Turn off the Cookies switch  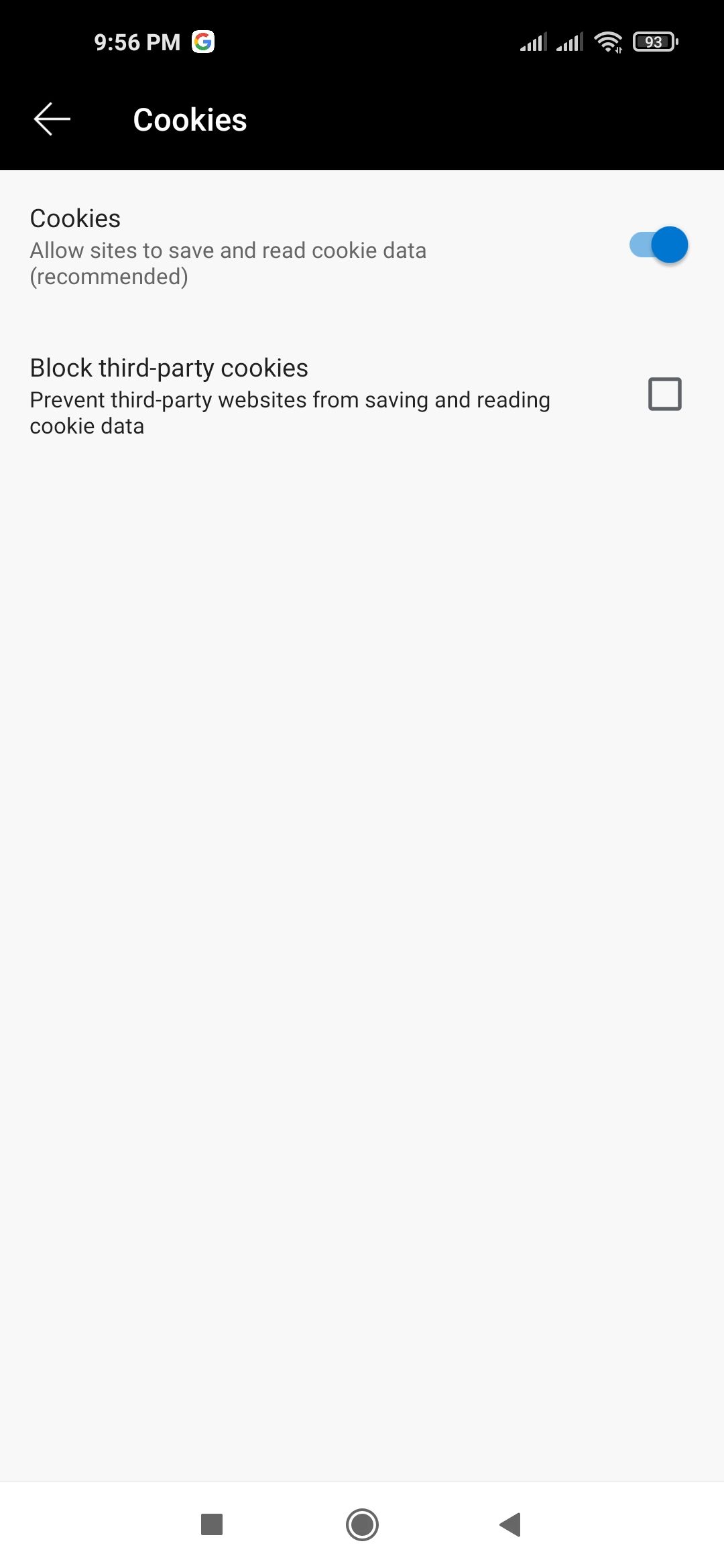click(x=658, y=245)
